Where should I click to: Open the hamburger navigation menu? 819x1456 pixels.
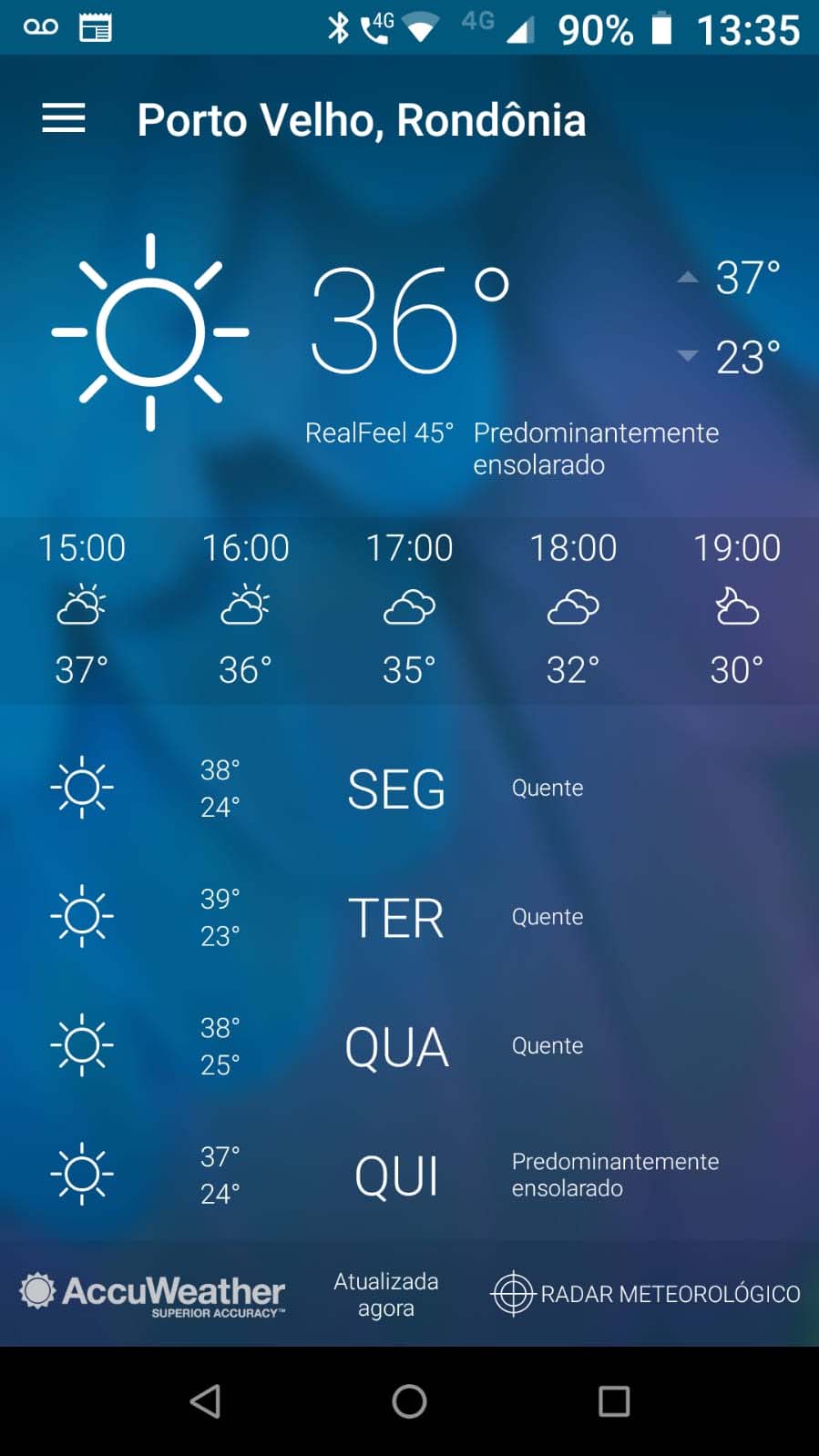pos(64,118)
